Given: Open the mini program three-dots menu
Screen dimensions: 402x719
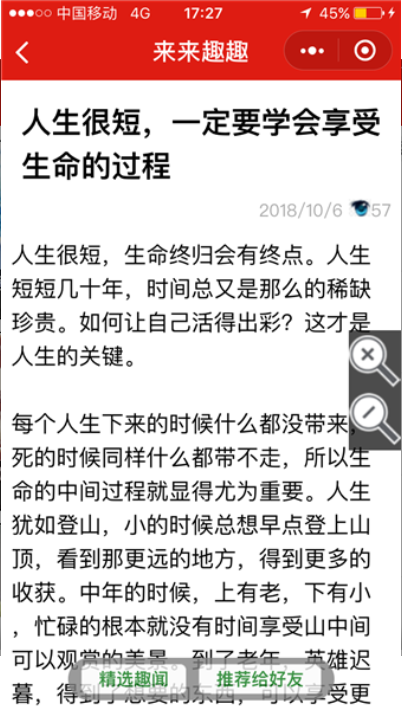Looking at the screenshot, I should 312,51.
